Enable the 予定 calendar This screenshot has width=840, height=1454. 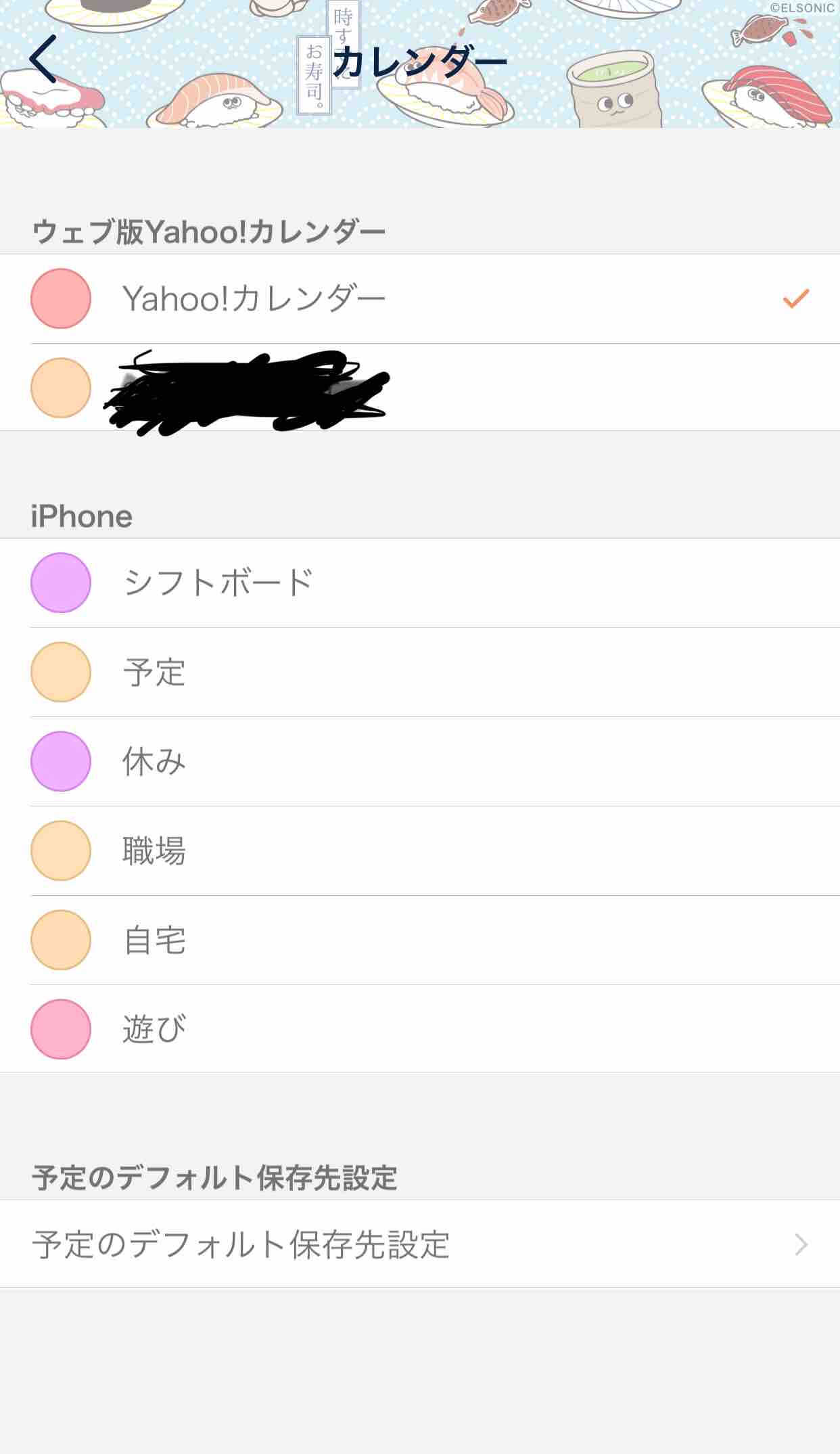[x=420, y=672]
